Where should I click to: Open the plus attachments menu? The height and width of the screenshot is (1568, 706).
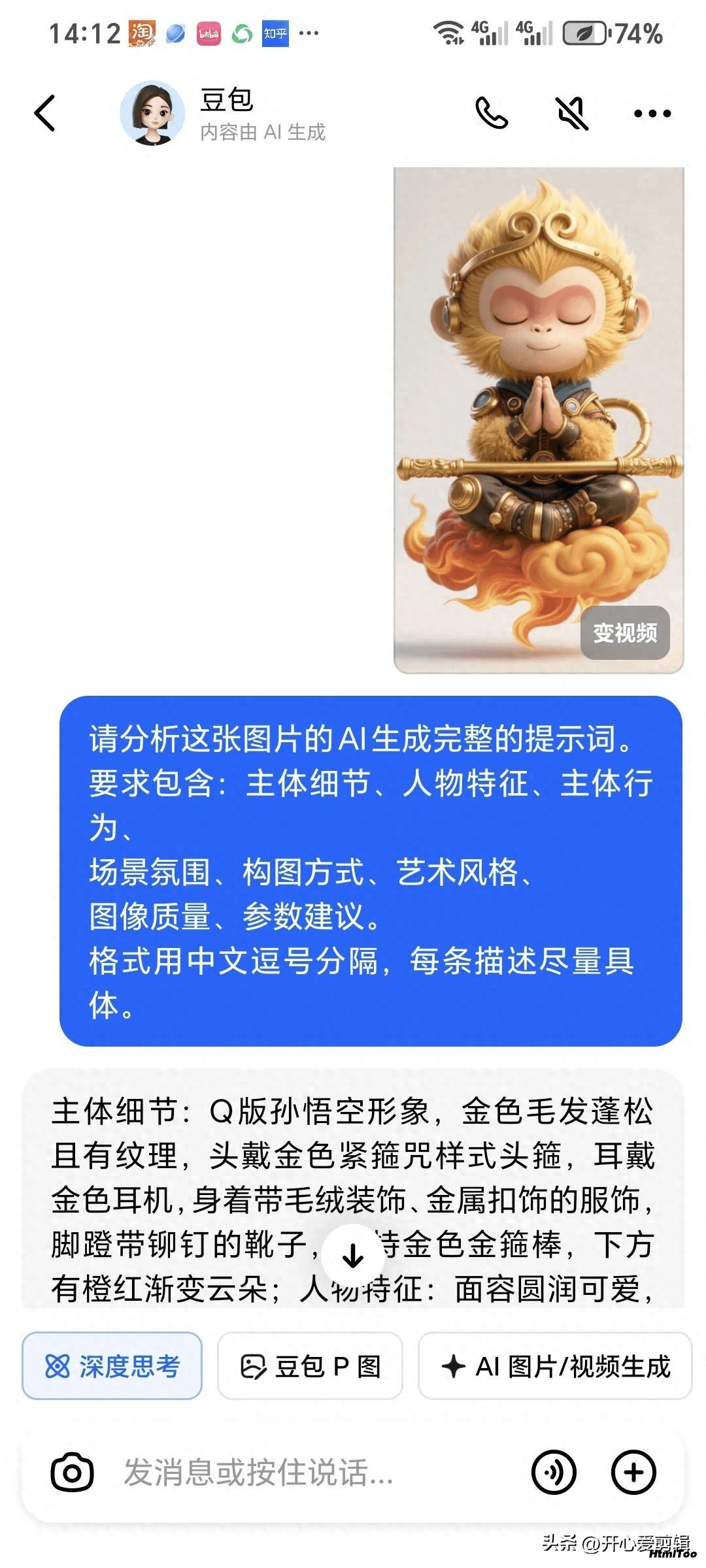[633, 1473]
